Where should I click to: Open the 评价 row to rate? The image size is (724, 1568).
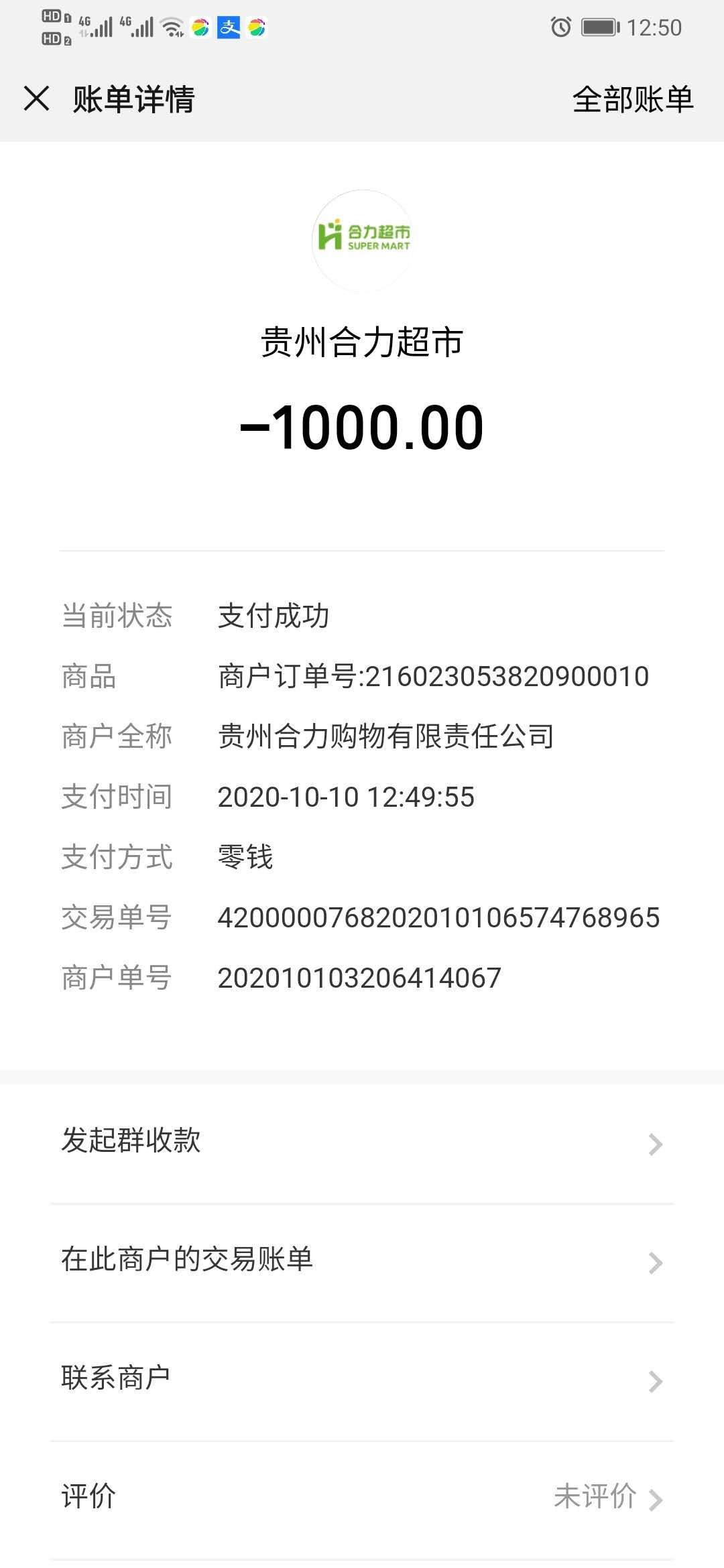pos(362,1497)
